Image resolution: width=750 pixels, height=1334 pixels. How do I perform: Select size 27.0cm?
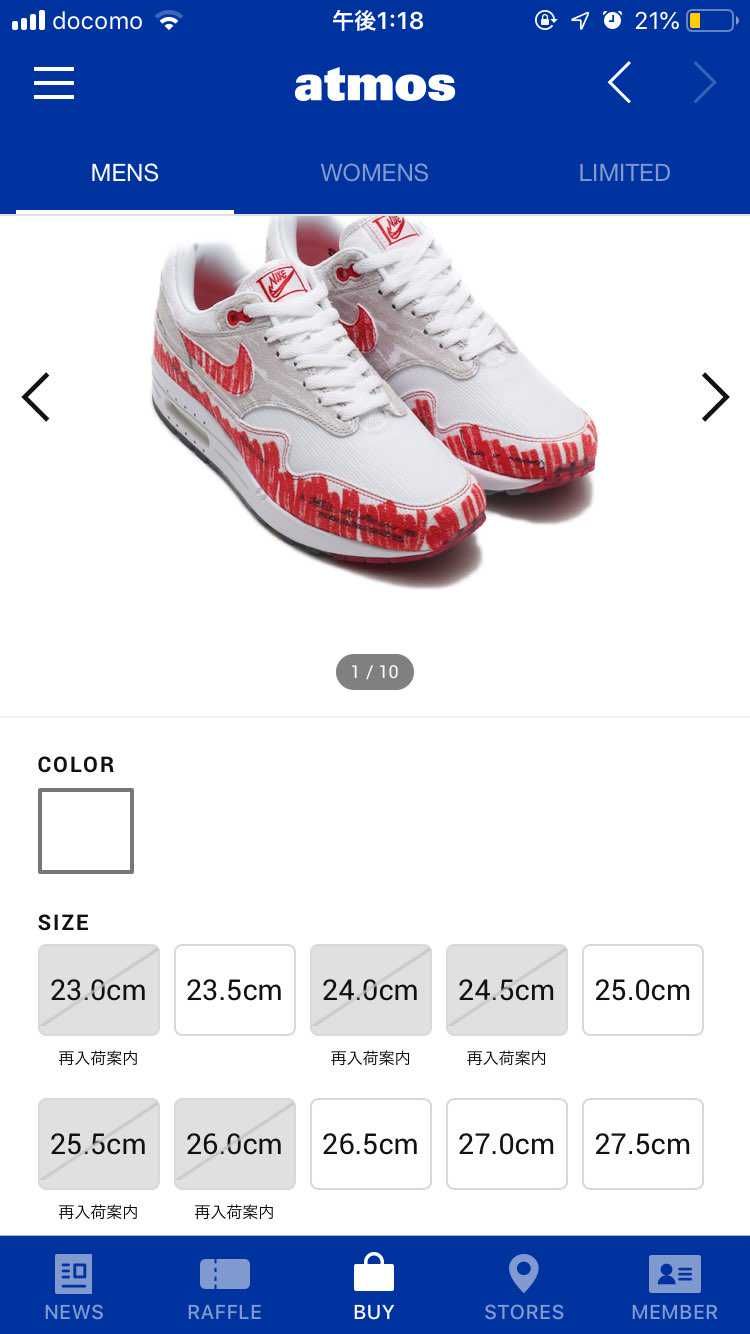point(507,1144)
